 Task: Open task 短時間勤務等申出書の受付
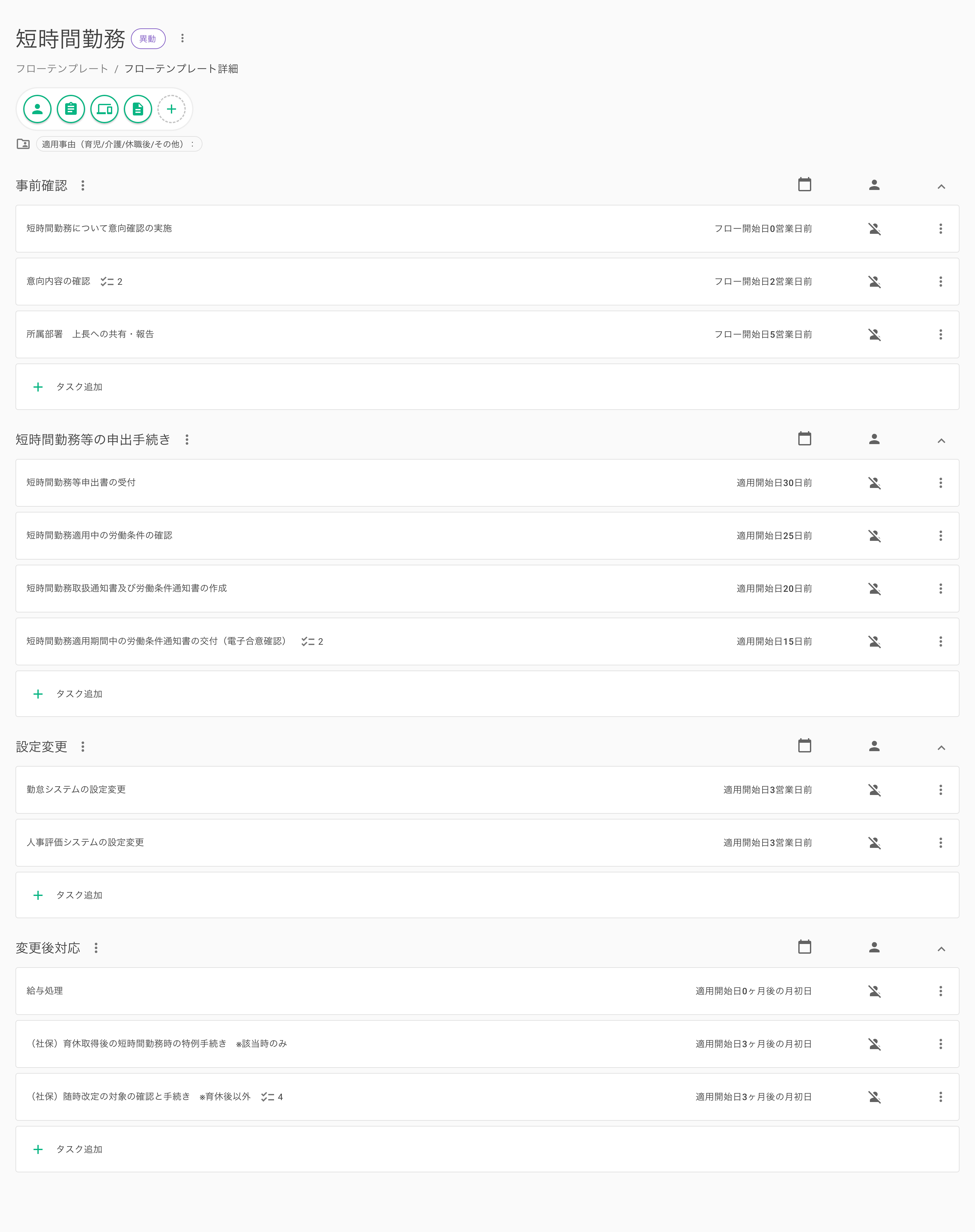(81, 482)
